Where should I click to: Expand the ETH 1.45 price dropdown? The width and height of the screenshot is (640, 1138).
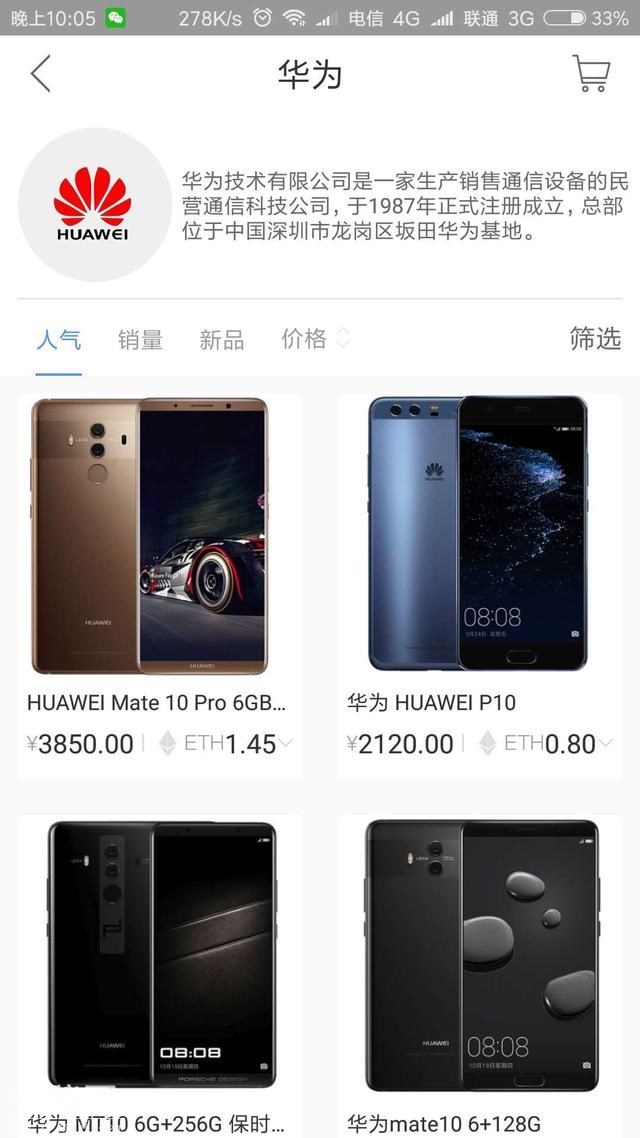click(x=285, y=744)
